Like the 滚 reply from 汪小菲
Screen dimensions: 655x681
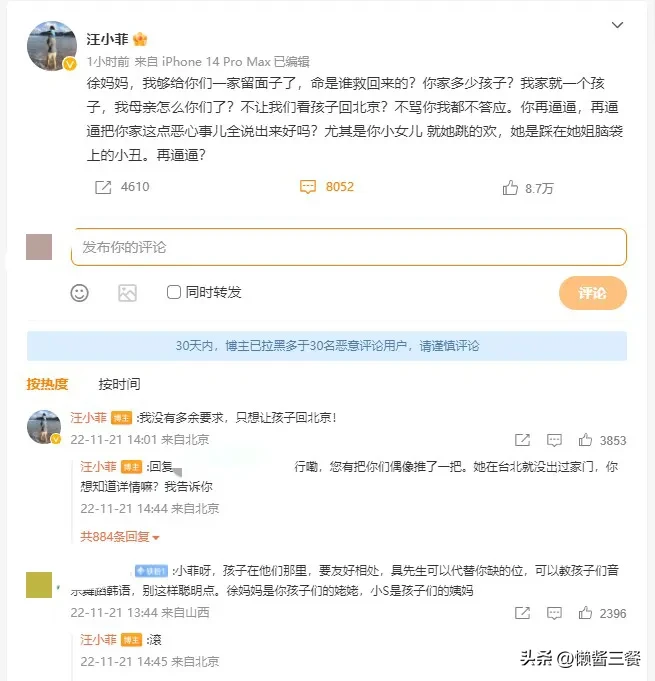[586, 661]
